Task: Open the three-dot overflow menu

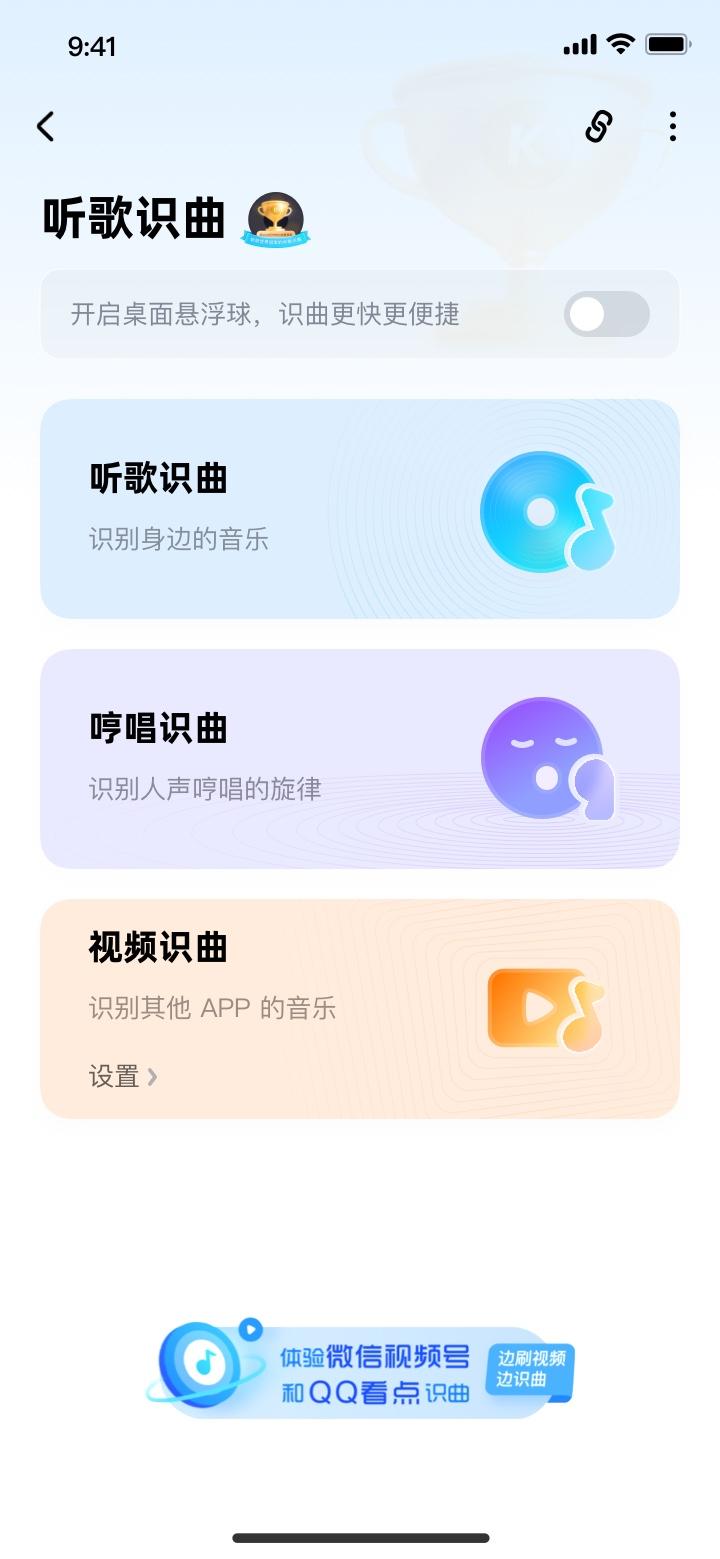Action: tap(672, 127)
